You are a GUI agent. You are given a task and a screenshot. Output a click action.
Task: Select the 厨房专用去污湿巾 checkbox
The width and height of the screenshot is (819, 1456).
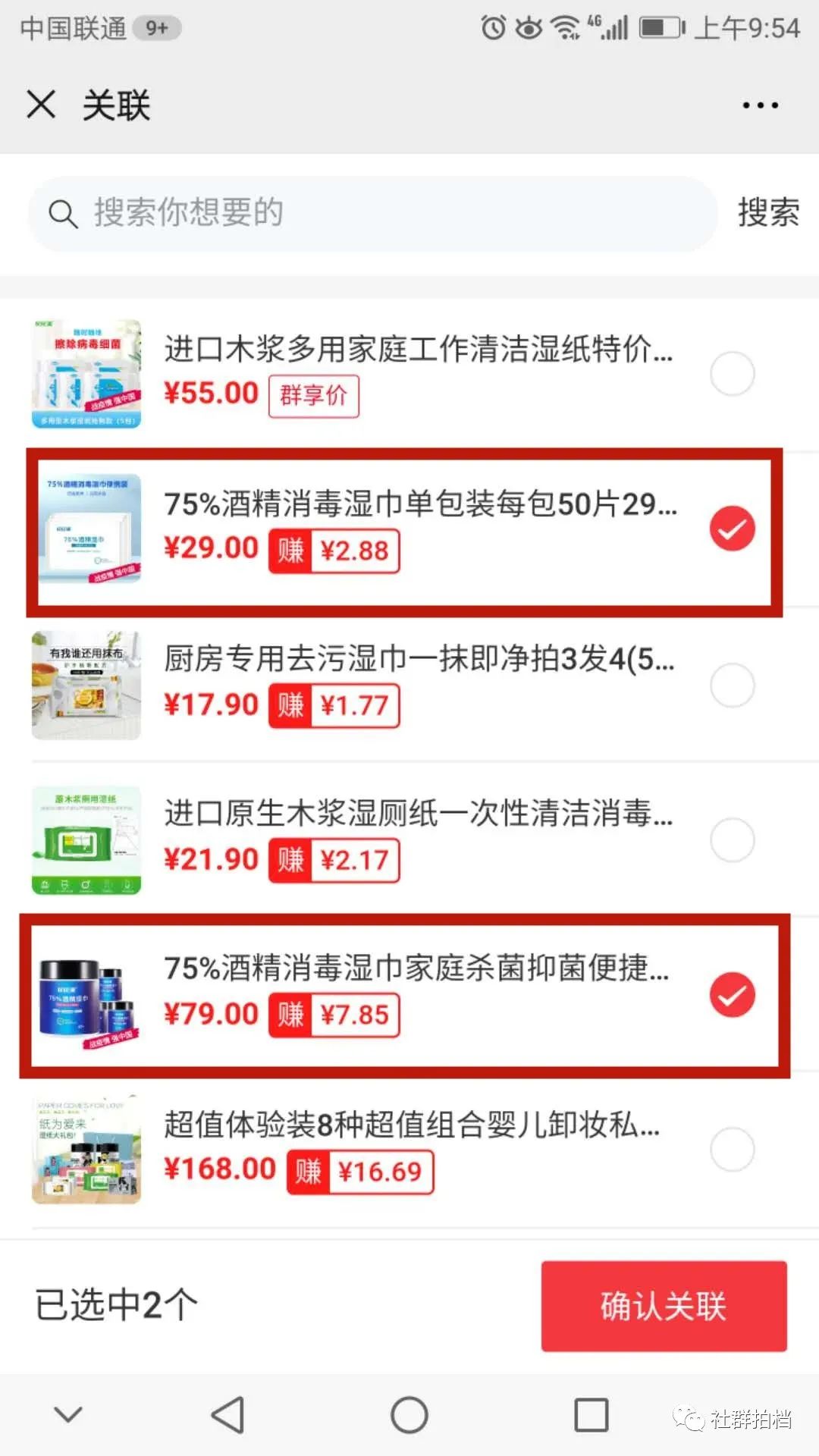(x=732, y=685)
